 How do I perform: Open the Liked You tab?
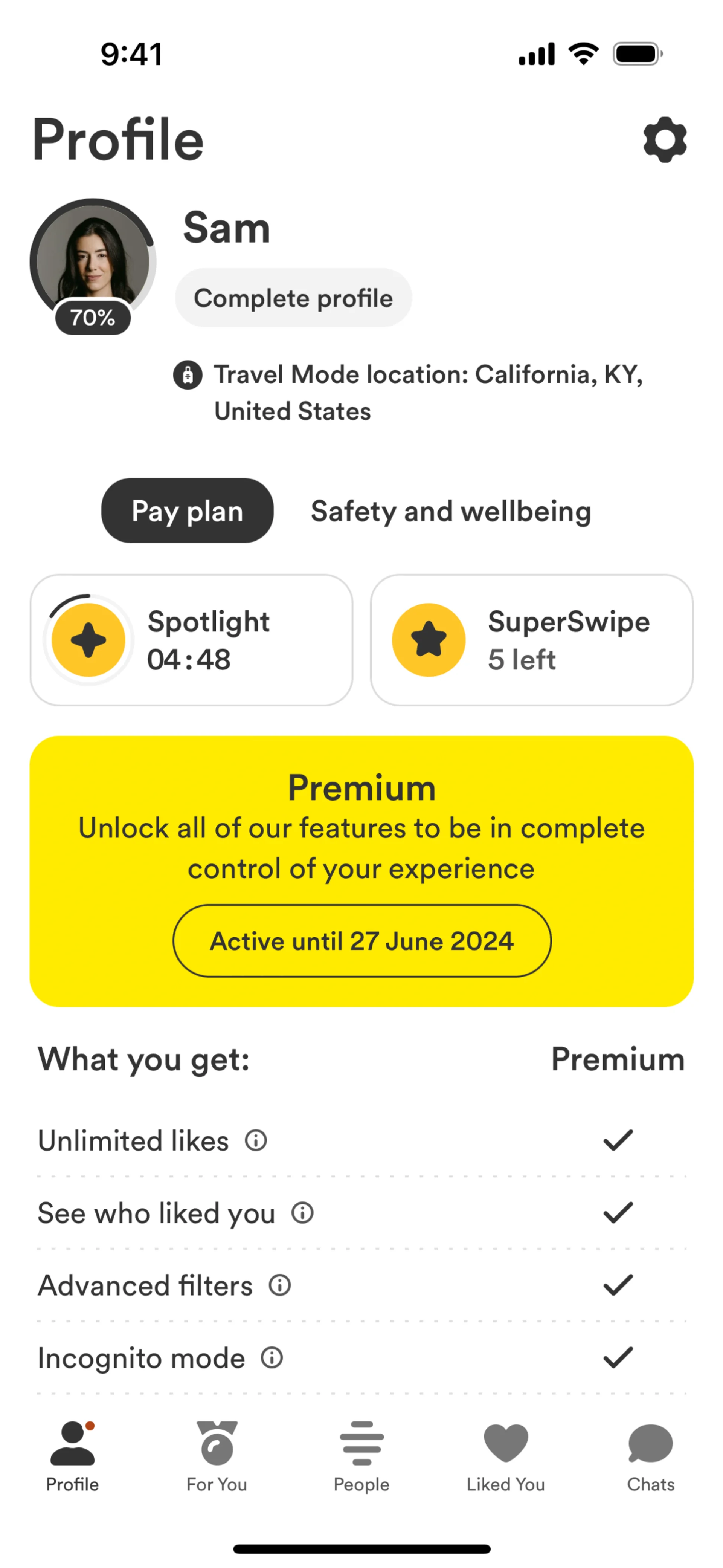(x=506, y=1455)
